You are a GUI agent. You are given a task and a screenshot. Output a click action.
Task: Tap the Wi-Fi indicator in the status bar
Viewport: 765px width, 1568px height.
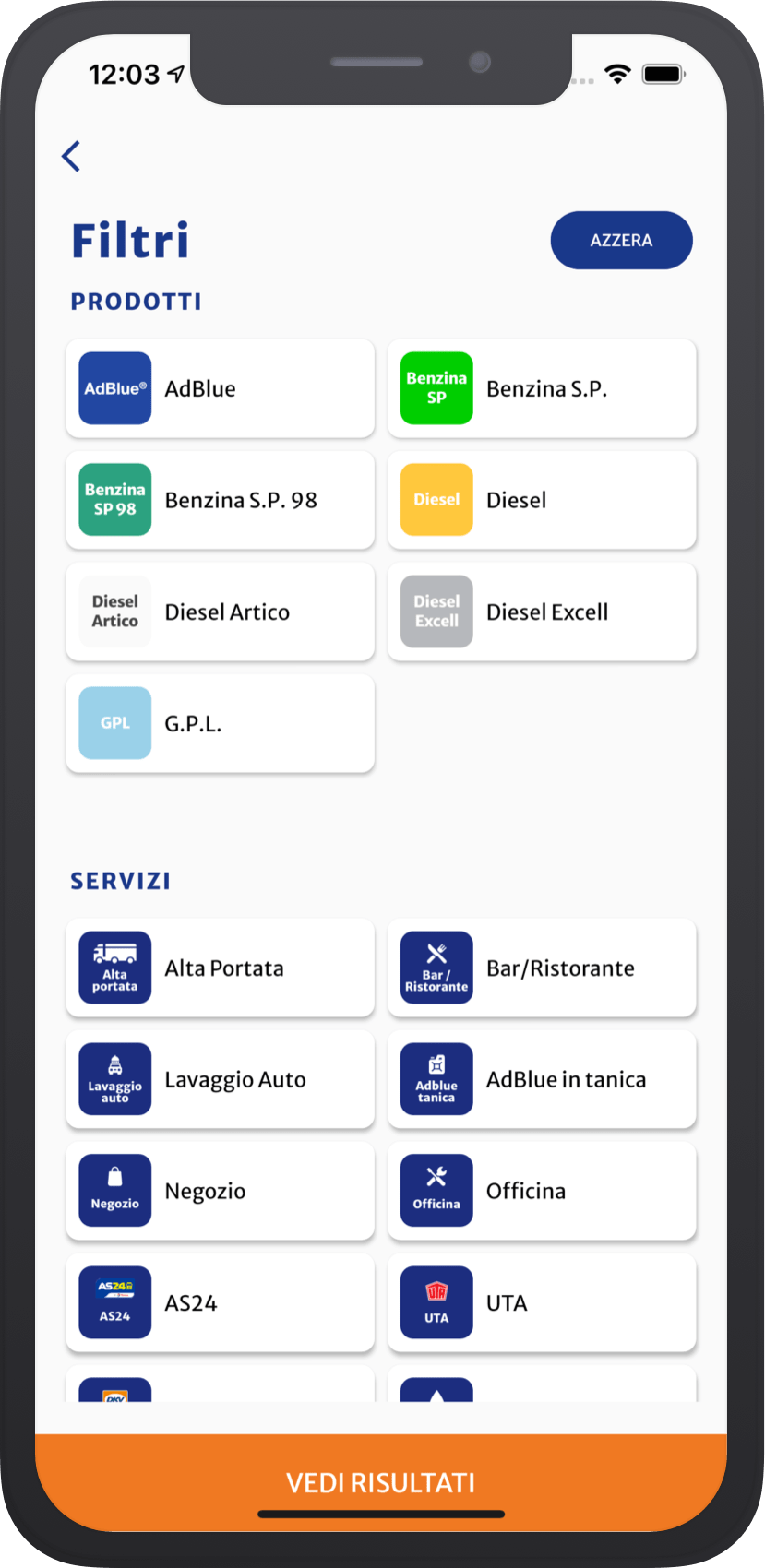[618, 73]
